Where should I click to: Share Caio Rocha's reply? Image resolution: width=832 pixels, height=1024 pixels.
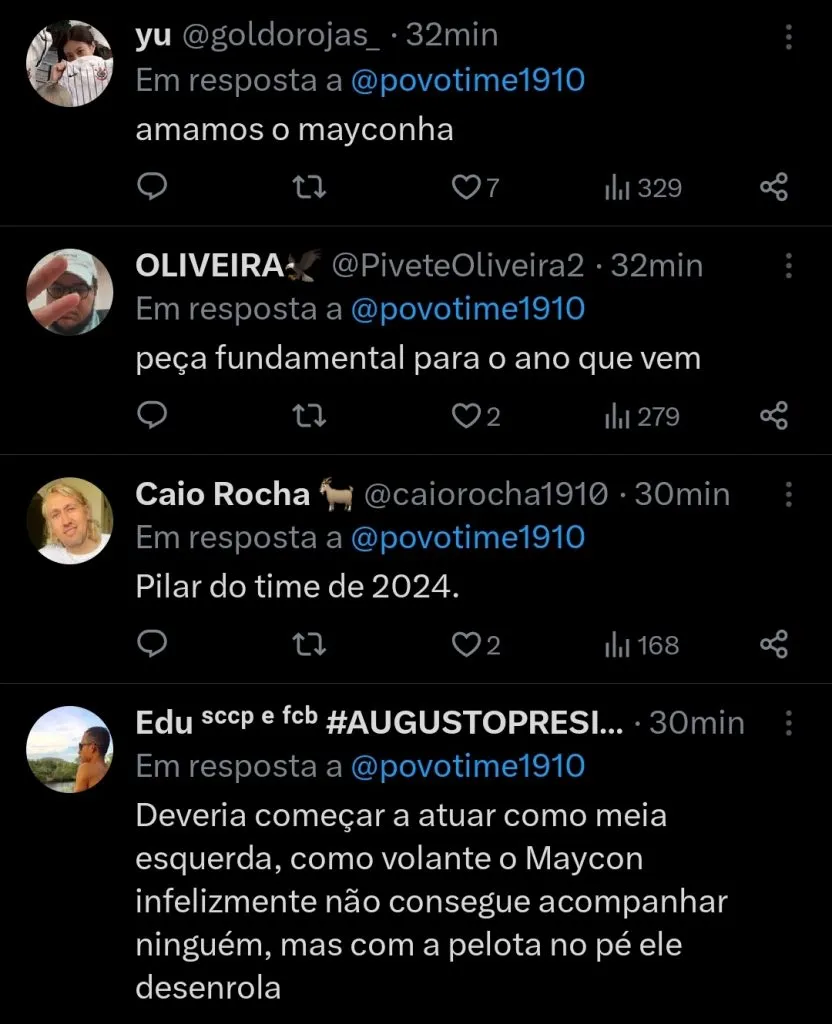772,645
